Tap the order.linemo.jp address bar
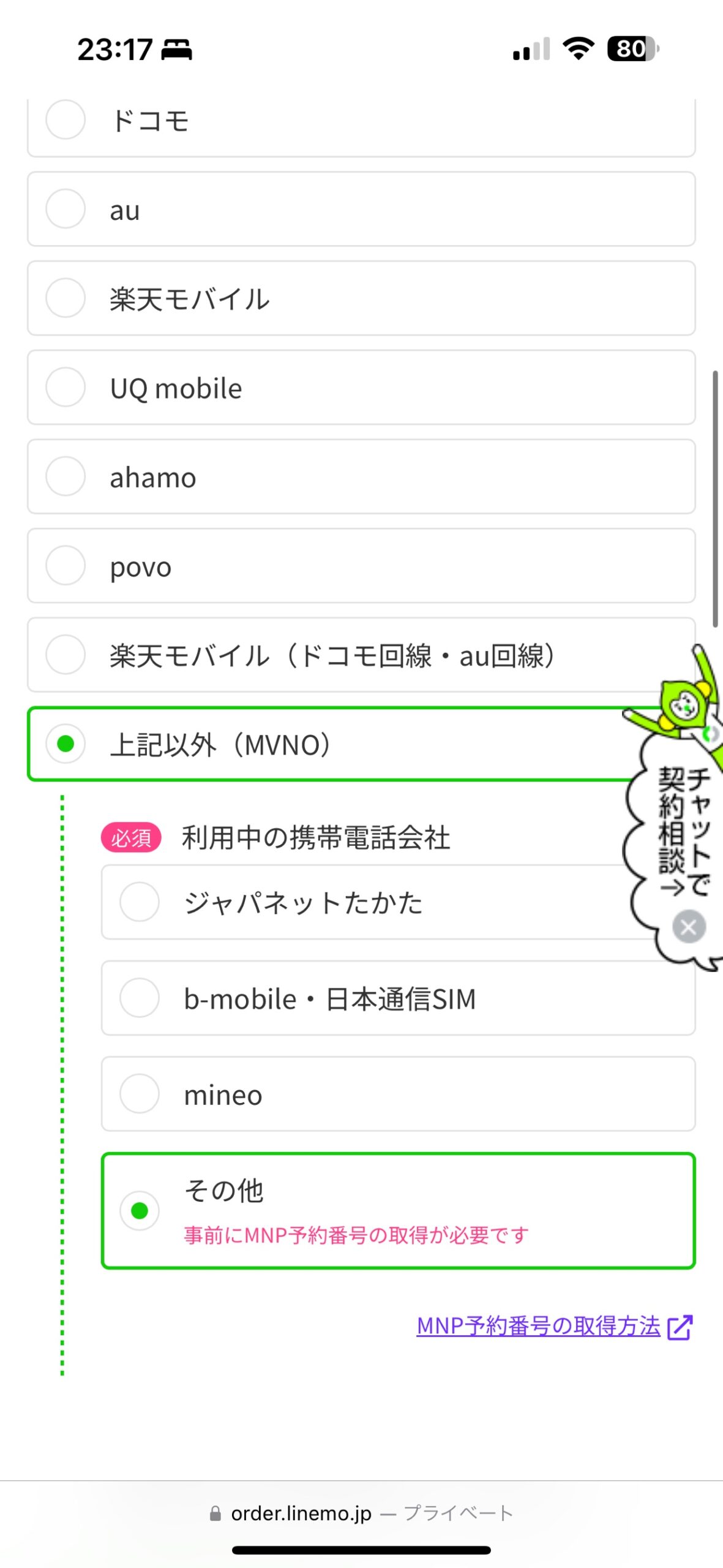 pyautogui.click(x=361, y=1513)
